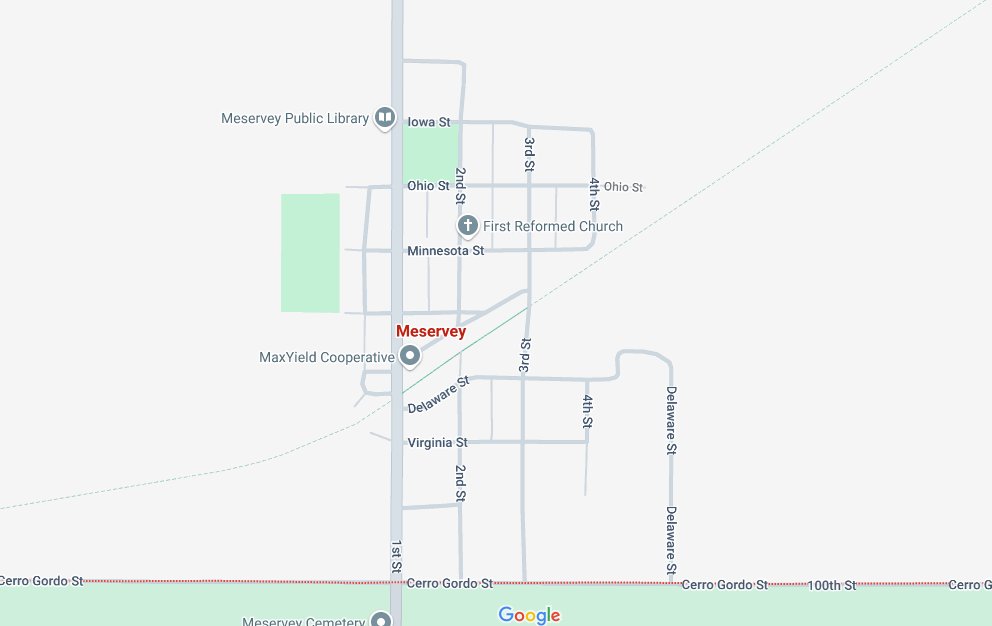Select the First Reformed Church pin
Screen dimensions: 992x626
pyautogui.click(x=467, y=226)
